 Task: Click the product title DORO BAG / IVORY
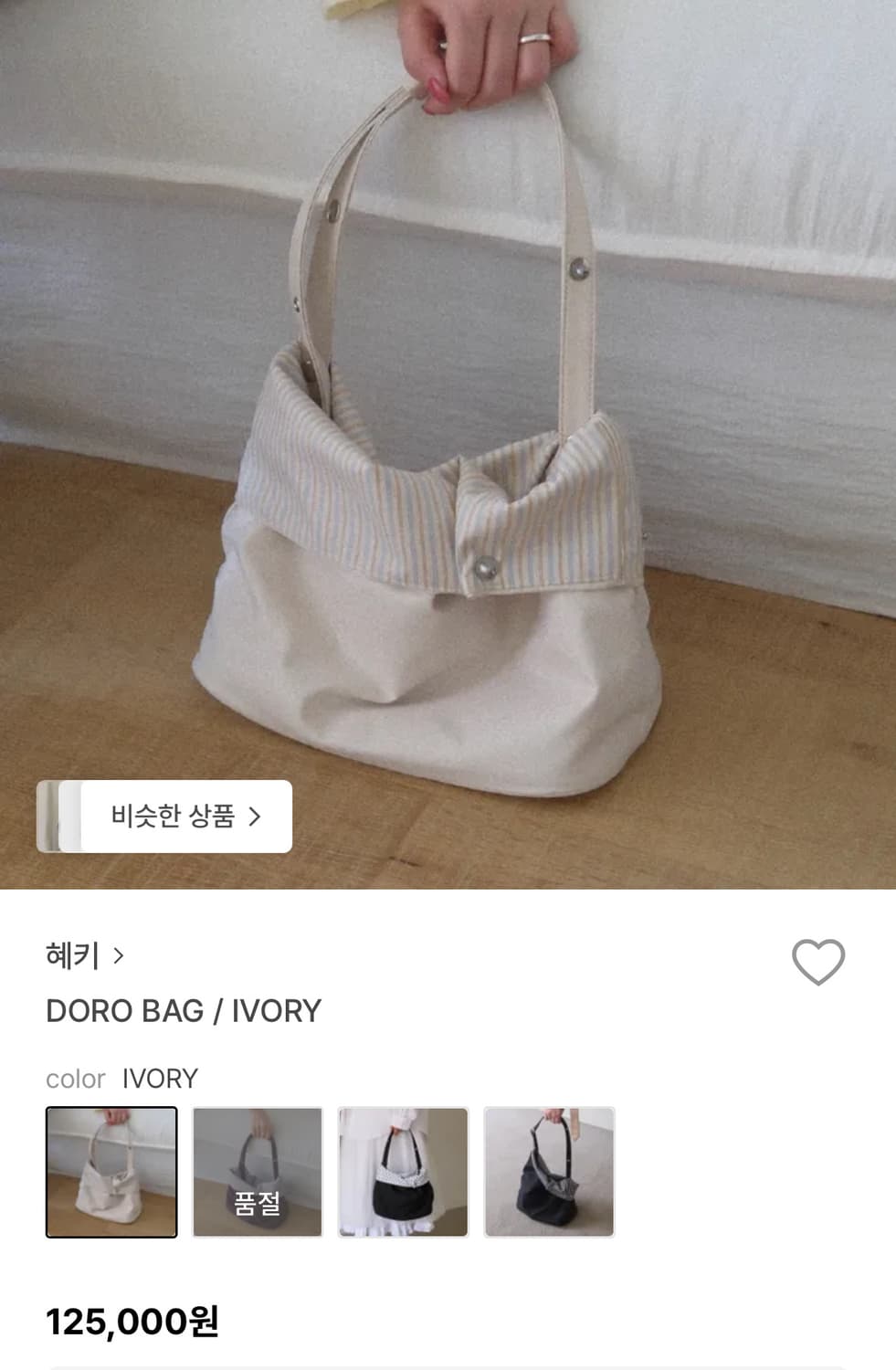183,1010
